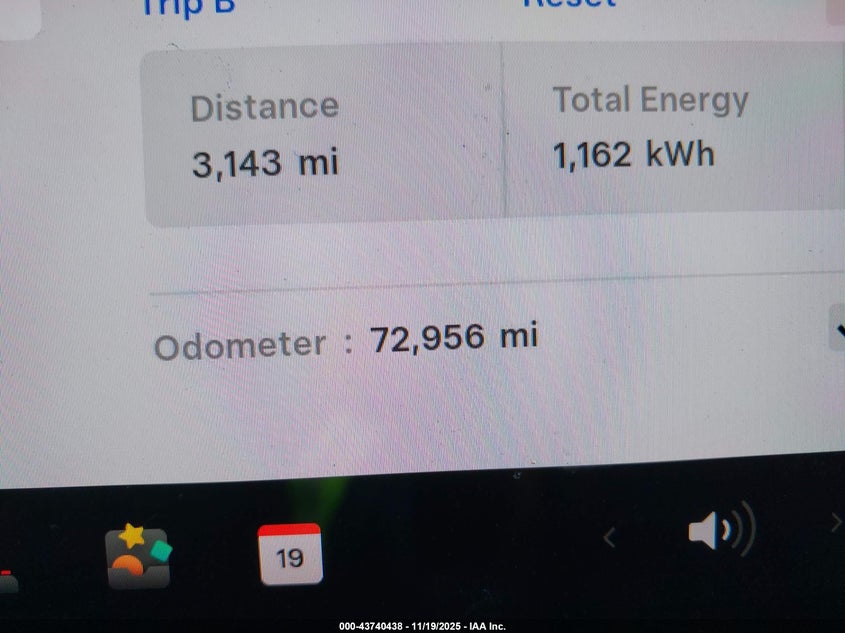This screenshot has height=633, width=845.
Task: Reset the Trip B counter
Action: 569,3
